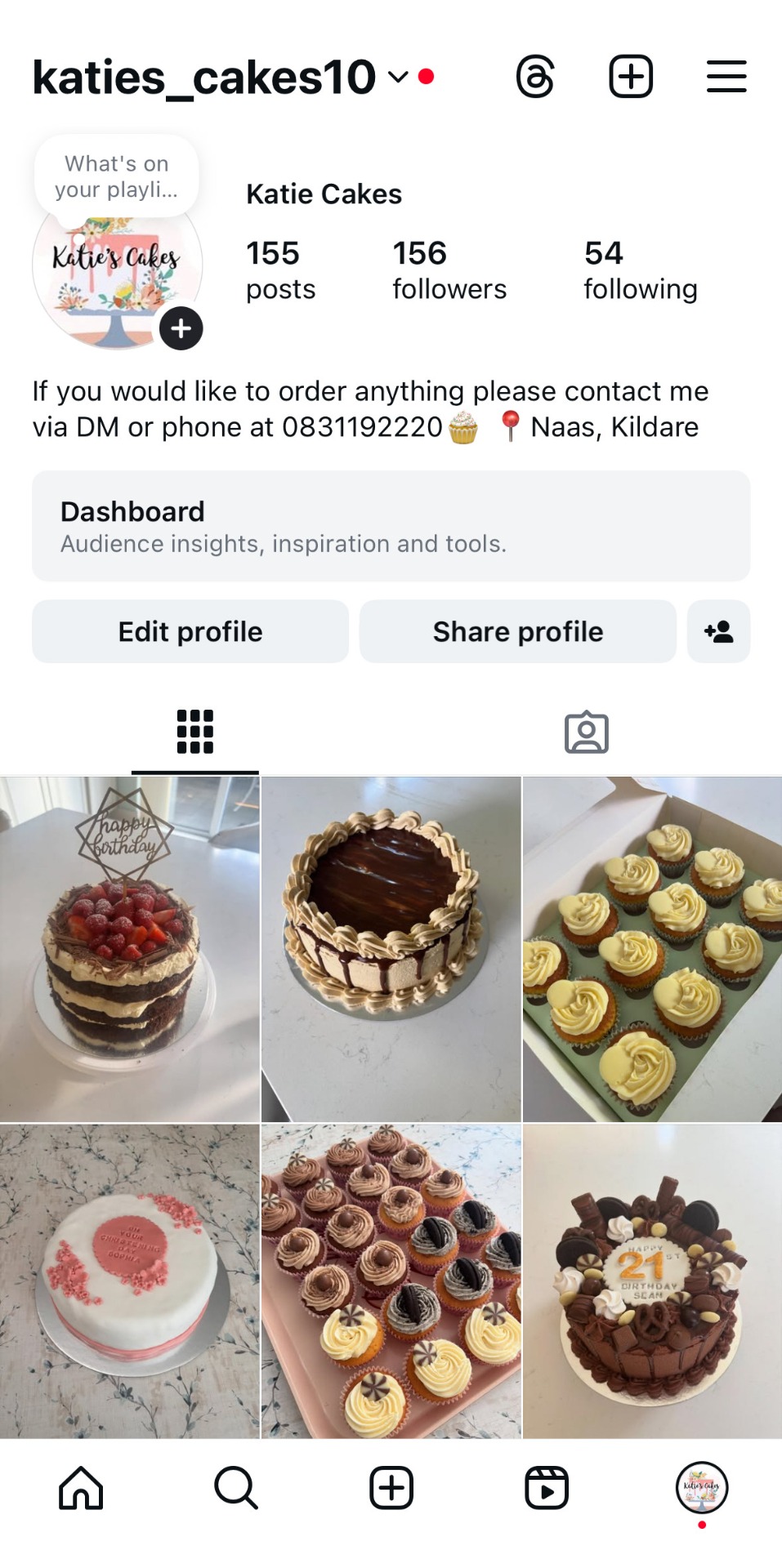The width and height of the screenshot is (782, 1568).
Task: Switch to the tagged photos tab
Action: (x=587, y=733)
